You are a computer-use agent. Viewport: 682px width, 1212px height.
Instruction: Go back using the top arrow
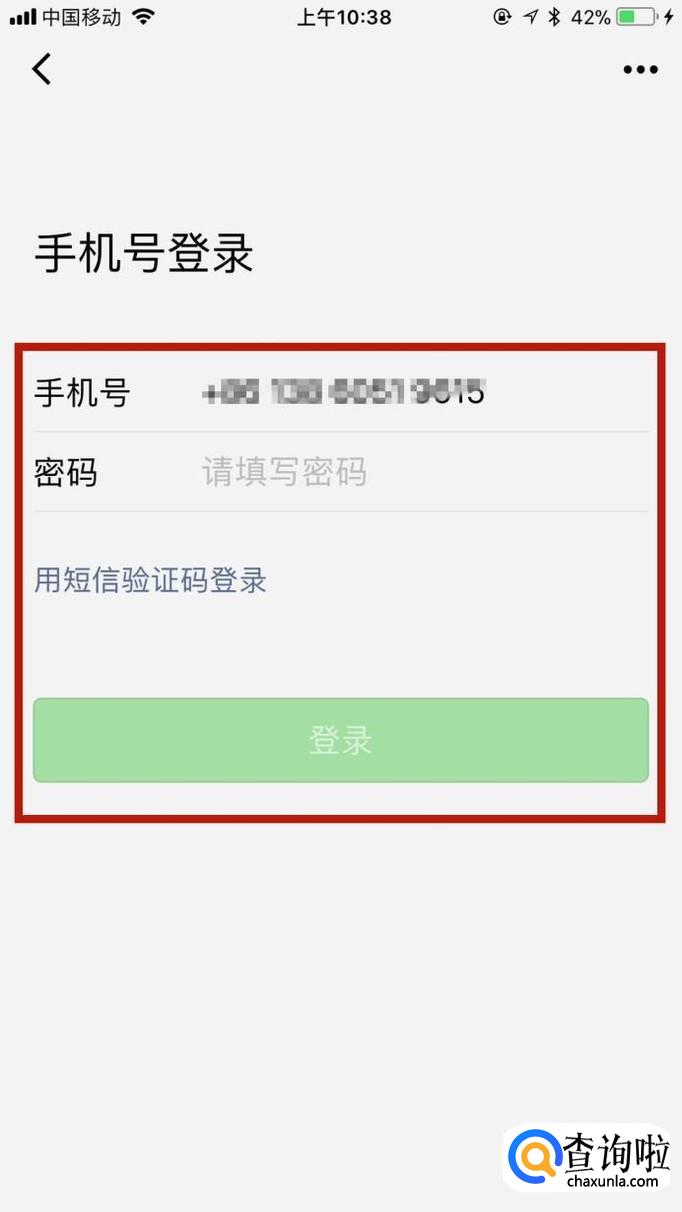(41, 69)
